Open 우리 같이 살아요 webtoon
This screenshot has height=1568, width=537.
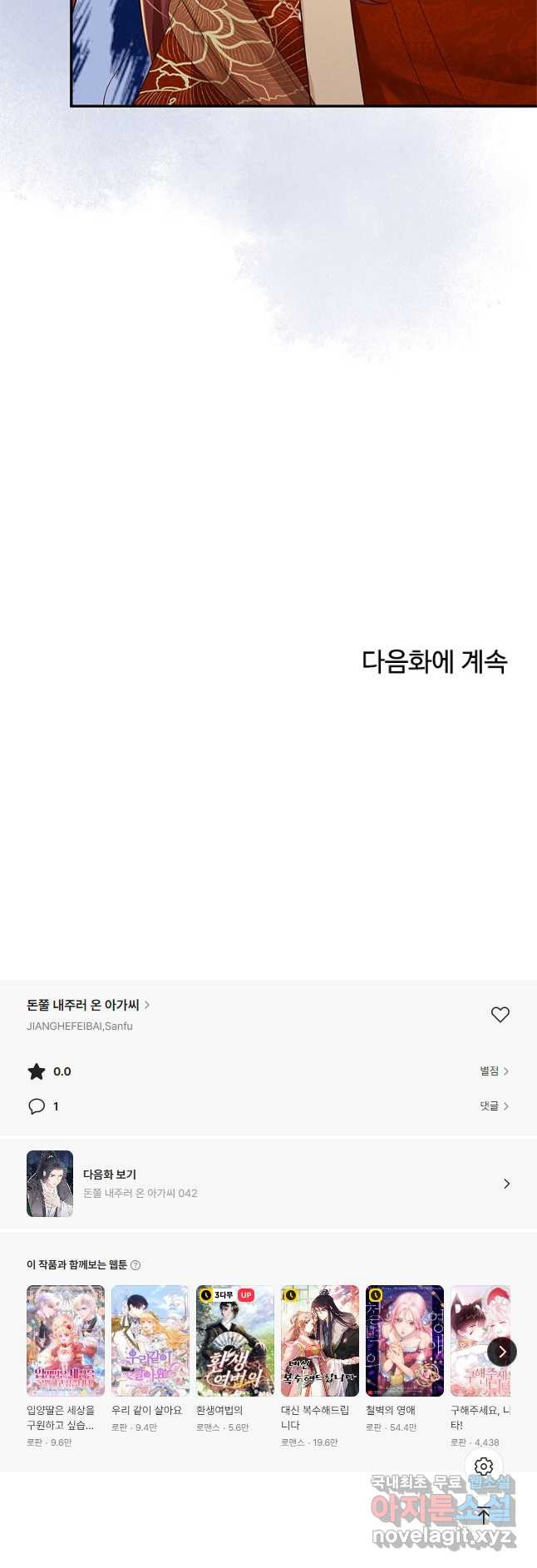[150, 1341]
